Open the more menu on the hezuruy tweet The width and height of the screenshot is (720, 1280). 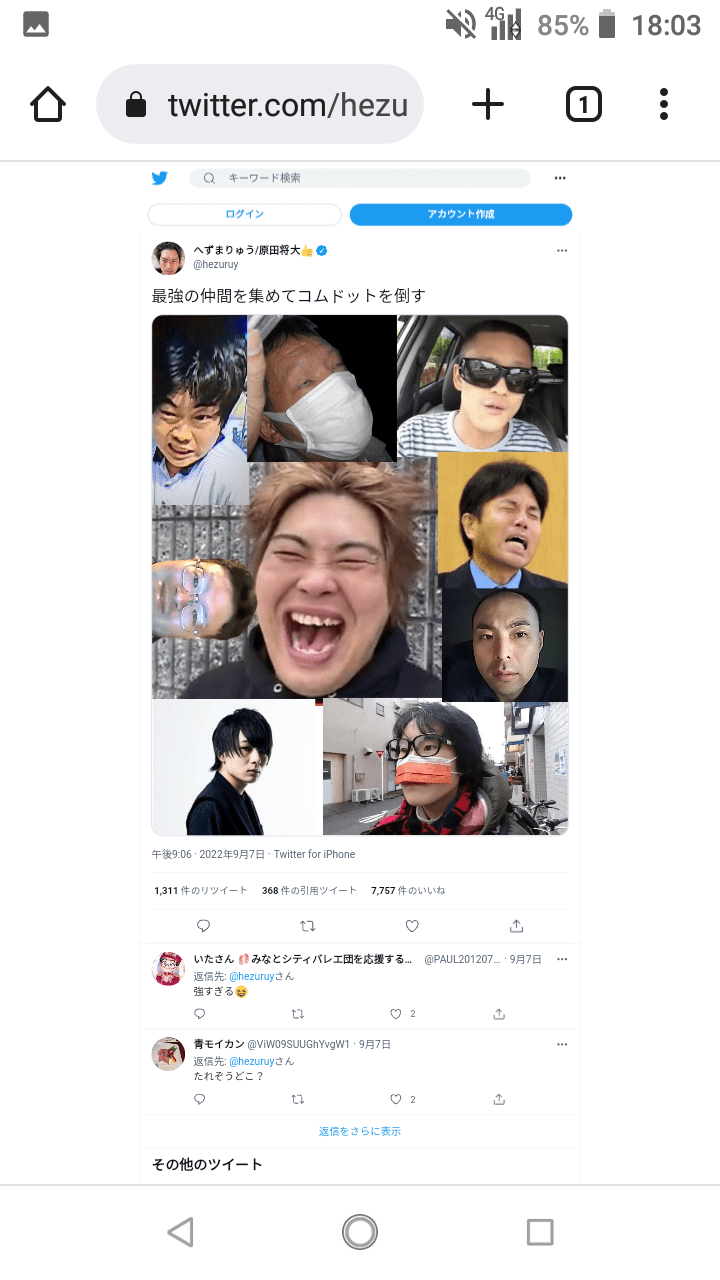(x=562, y=250)
